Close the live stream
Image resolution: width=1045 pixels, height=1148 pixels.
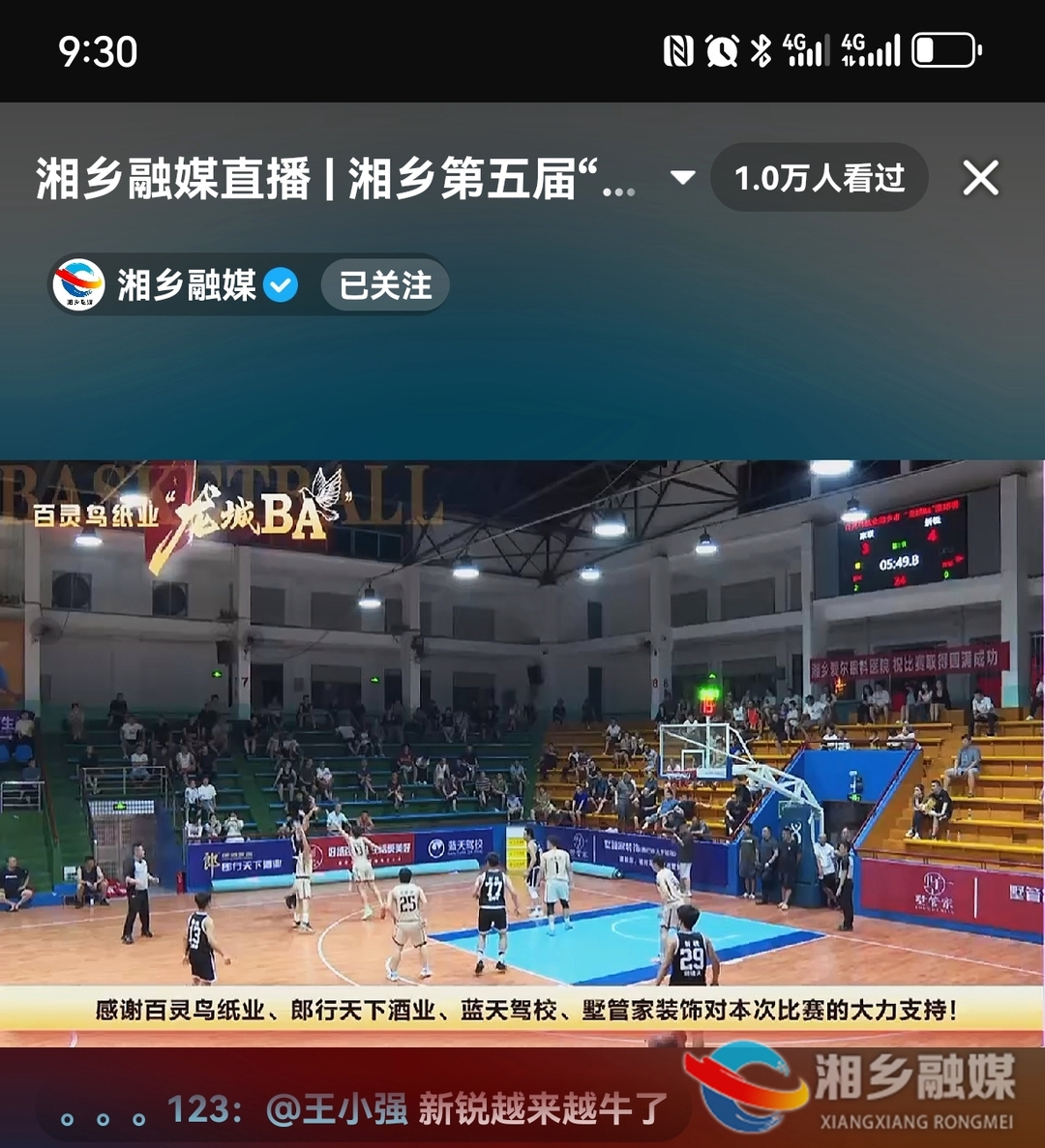pyautogui.click(x=980, y=178)
